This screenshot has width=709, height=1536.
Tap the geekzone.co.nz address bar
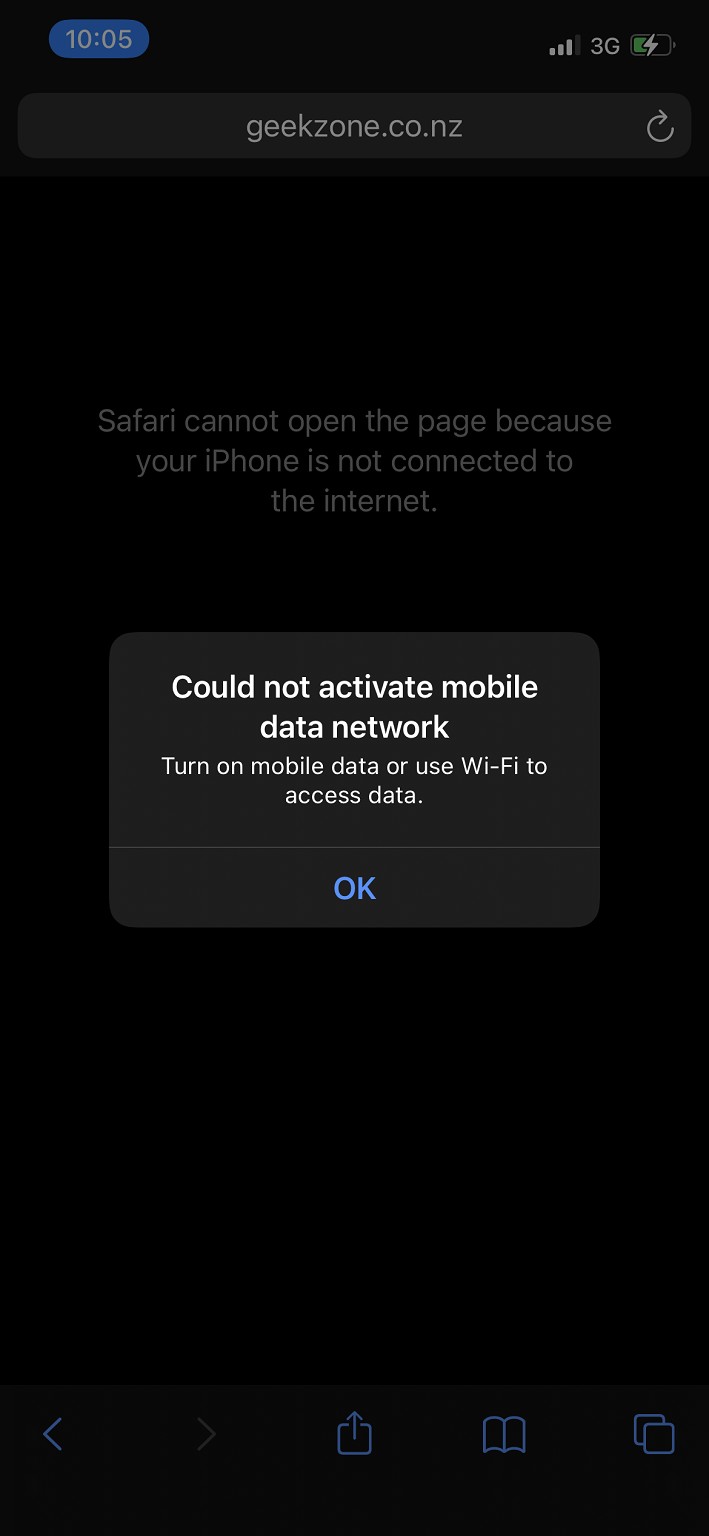pyautogui.click(x=354, y=126)
